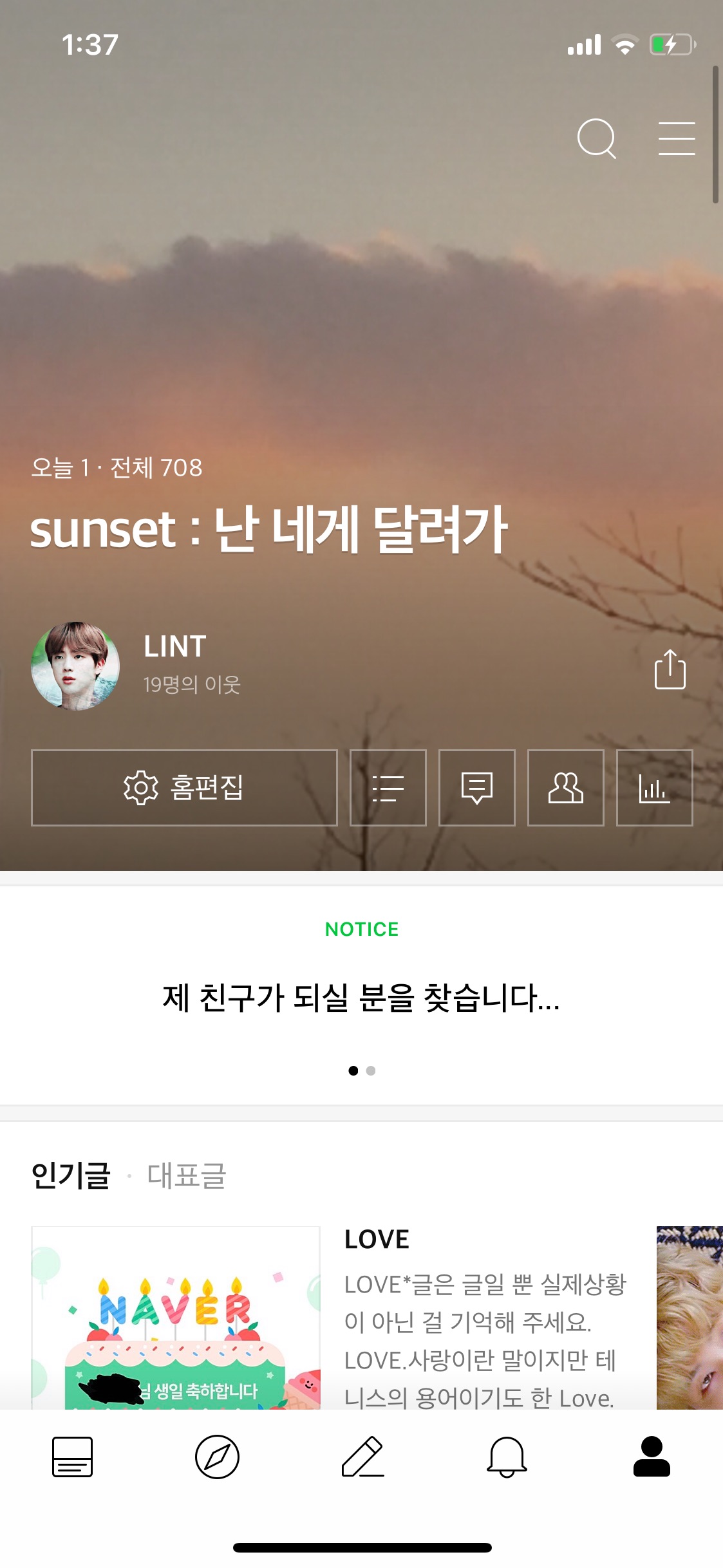Switch to the 대표글 tab
The image size is (723, 1568).
[x=187, y=1175]
